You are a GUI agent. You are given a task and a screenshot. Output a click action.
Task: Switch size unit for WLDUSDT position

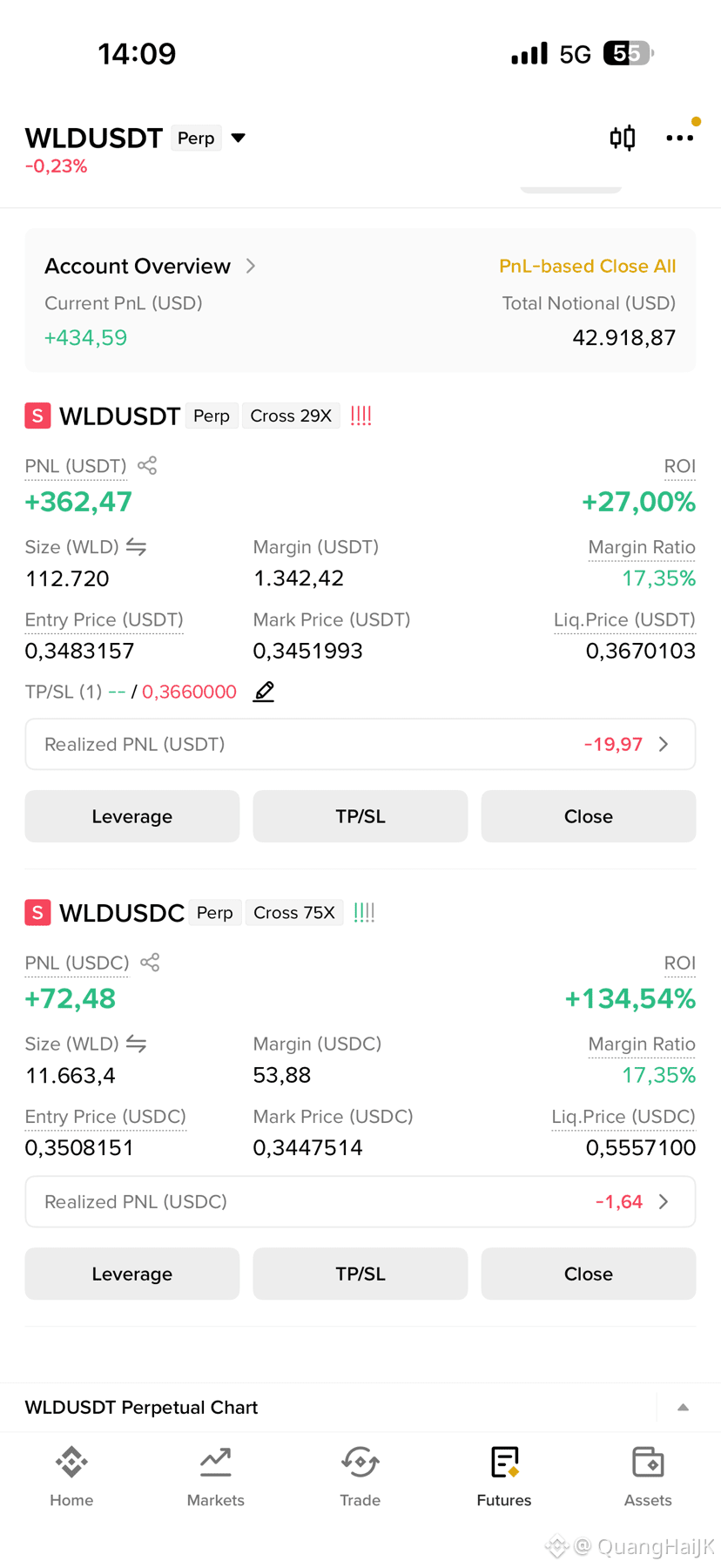click(x=136, y=547)
